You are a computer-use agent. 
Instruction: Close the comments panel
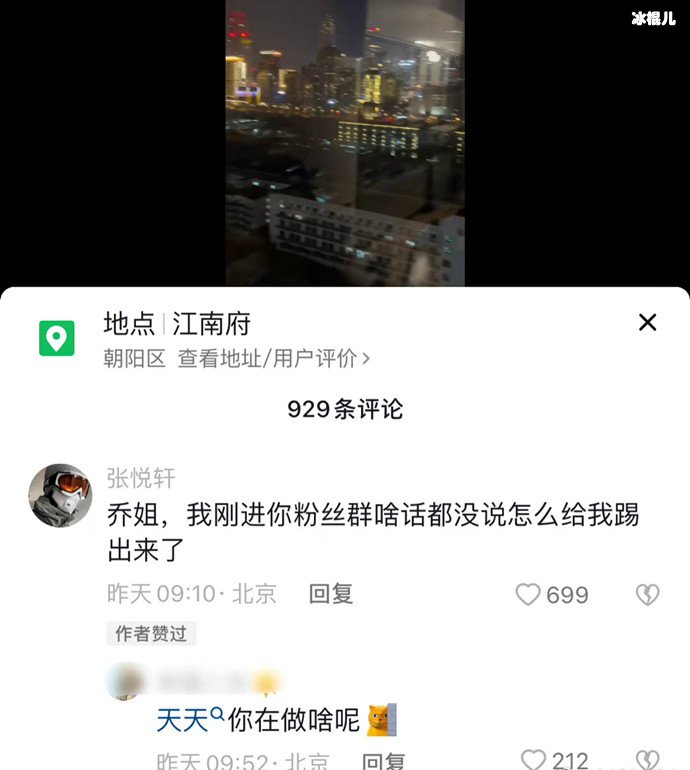click(x=647, y=322)
